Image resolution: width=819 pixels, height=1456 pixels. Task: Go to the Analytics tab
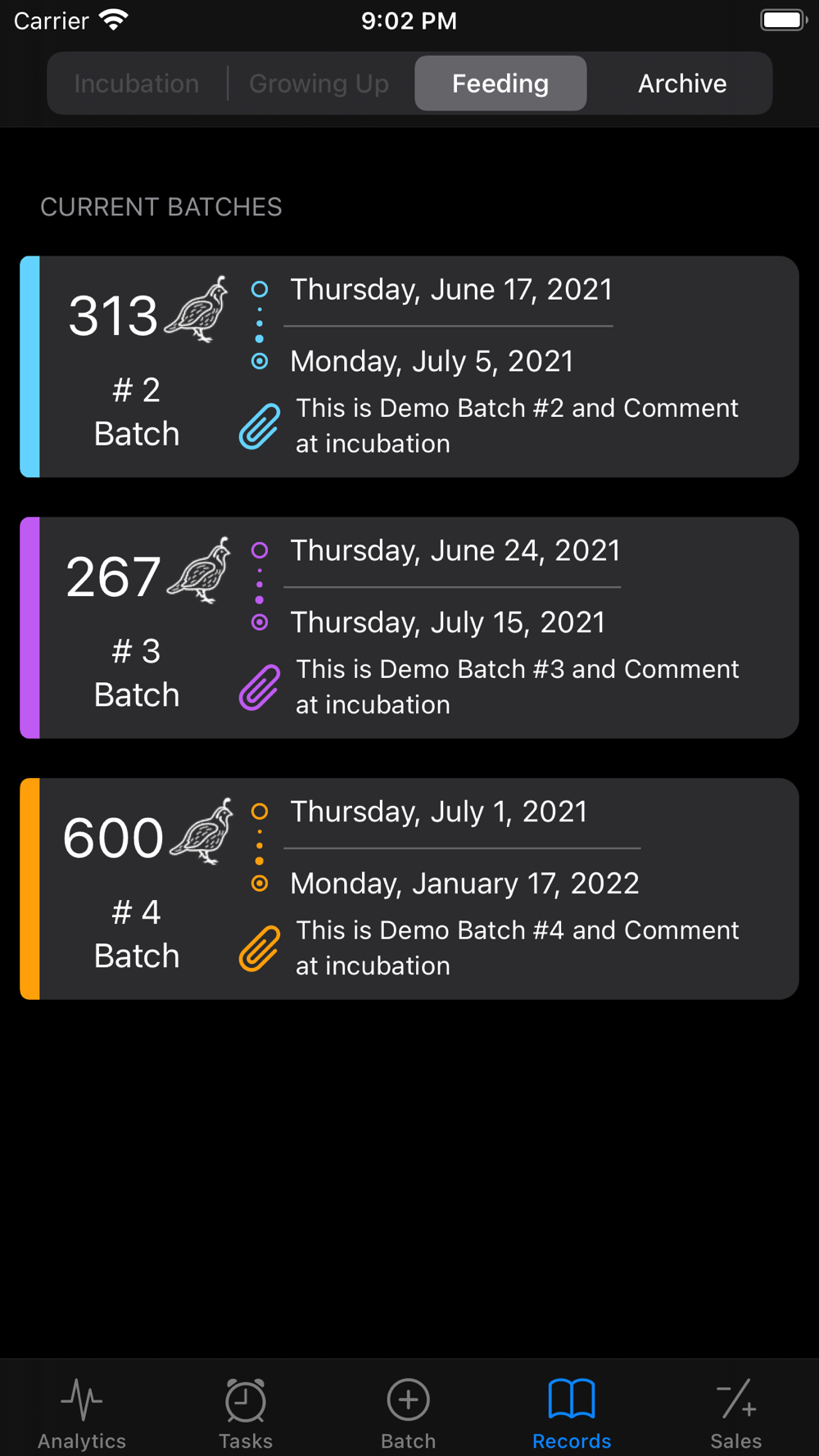coord(82,1413)
